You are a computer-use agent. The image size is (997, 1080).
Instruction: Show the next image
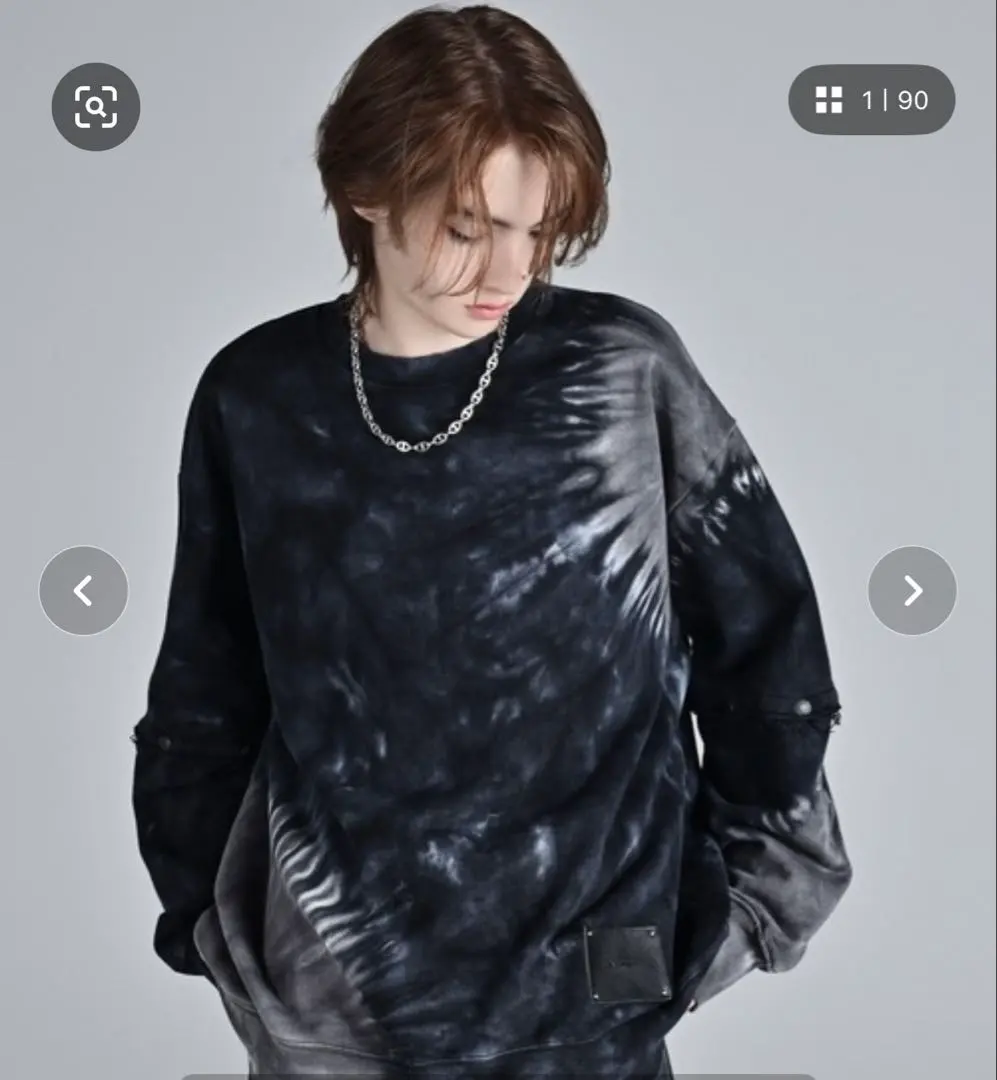911,590
